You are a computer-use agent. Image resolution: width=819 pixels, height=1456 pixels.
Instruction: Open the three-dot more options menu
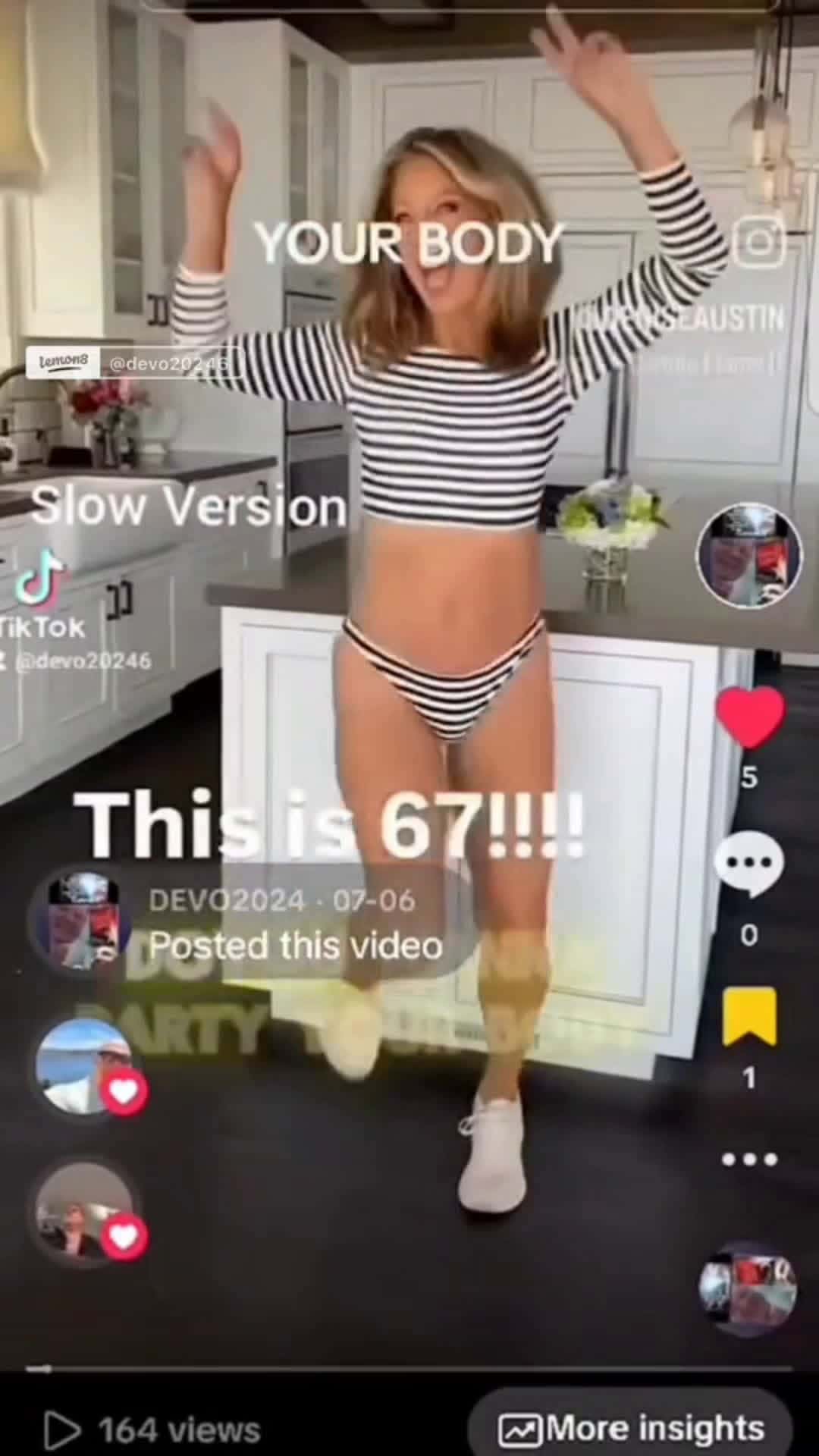coord(749,1159)
